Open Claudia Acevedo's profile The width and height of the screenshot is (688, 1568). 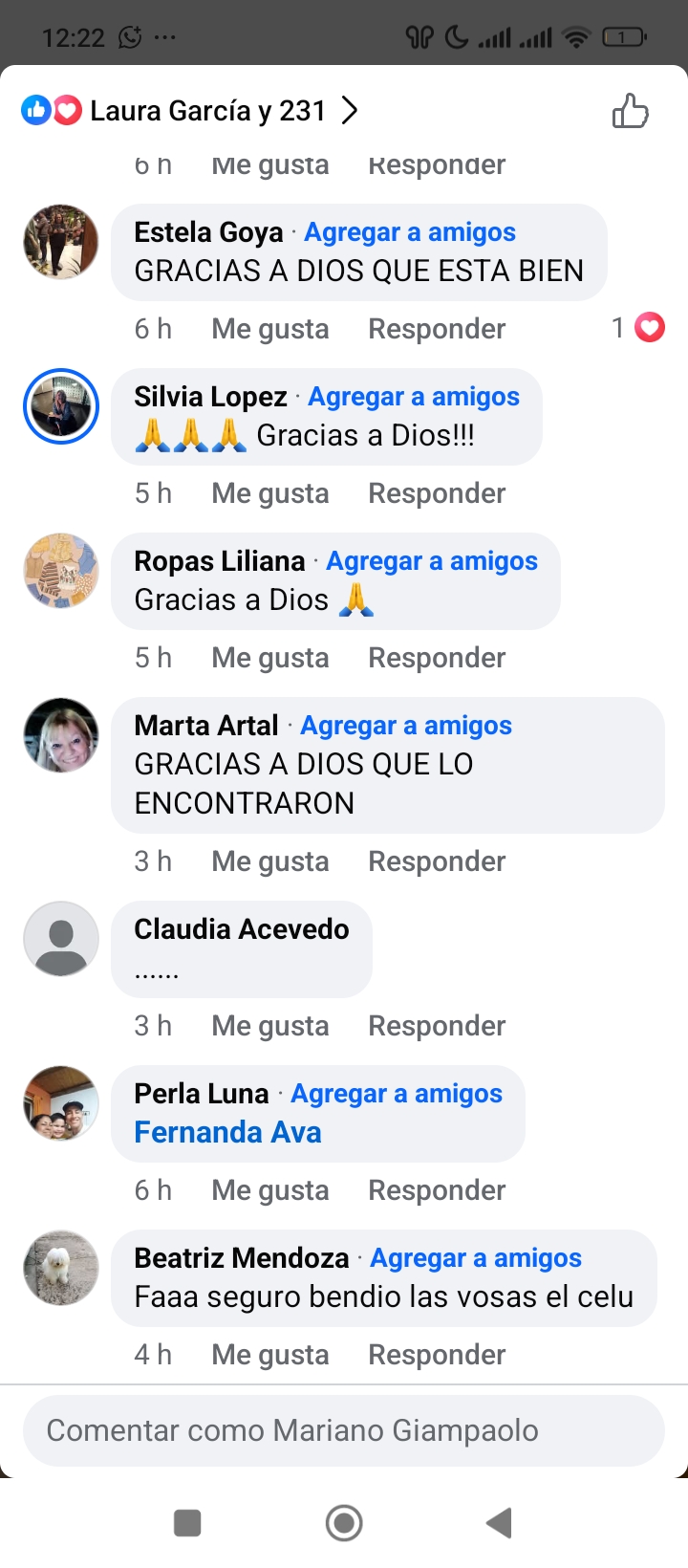(241, 929)
